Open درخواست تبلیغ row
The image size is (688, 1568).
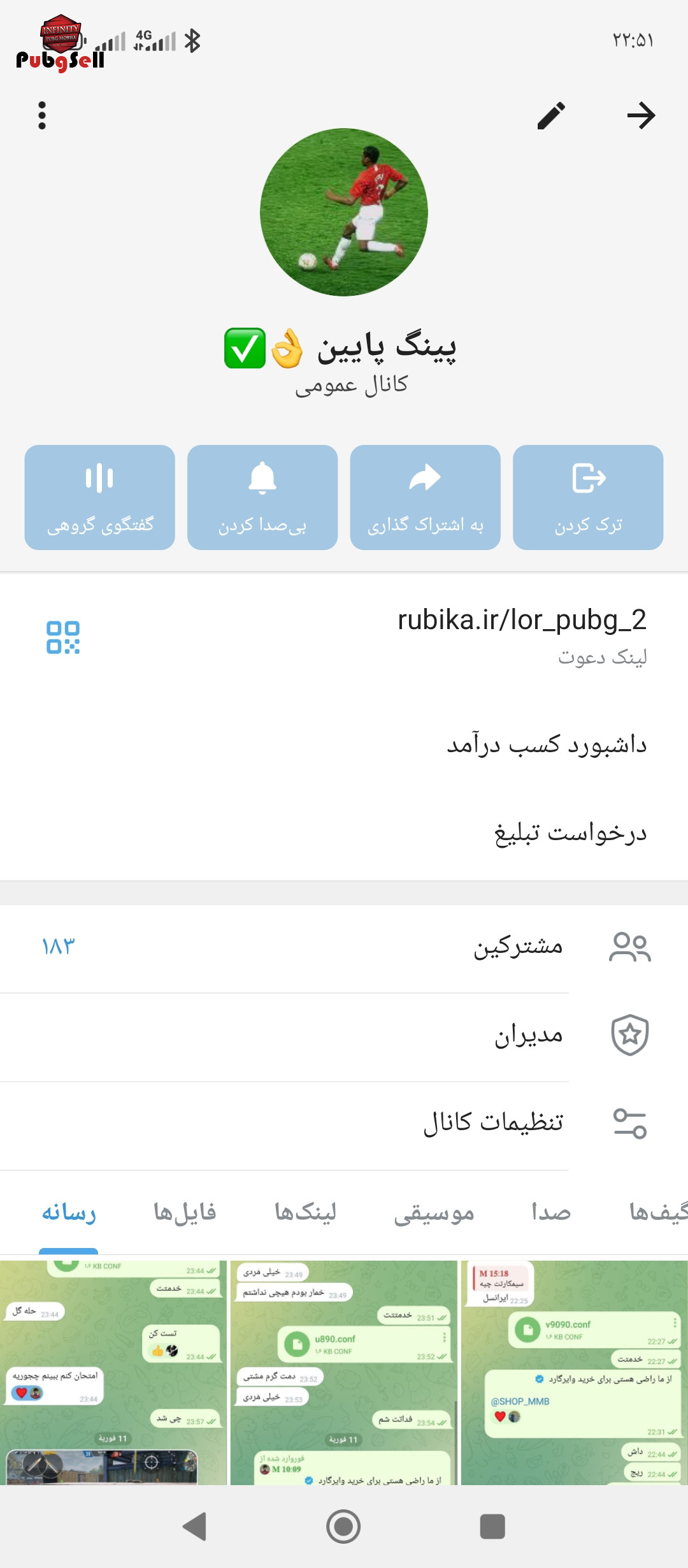[570, 833]
